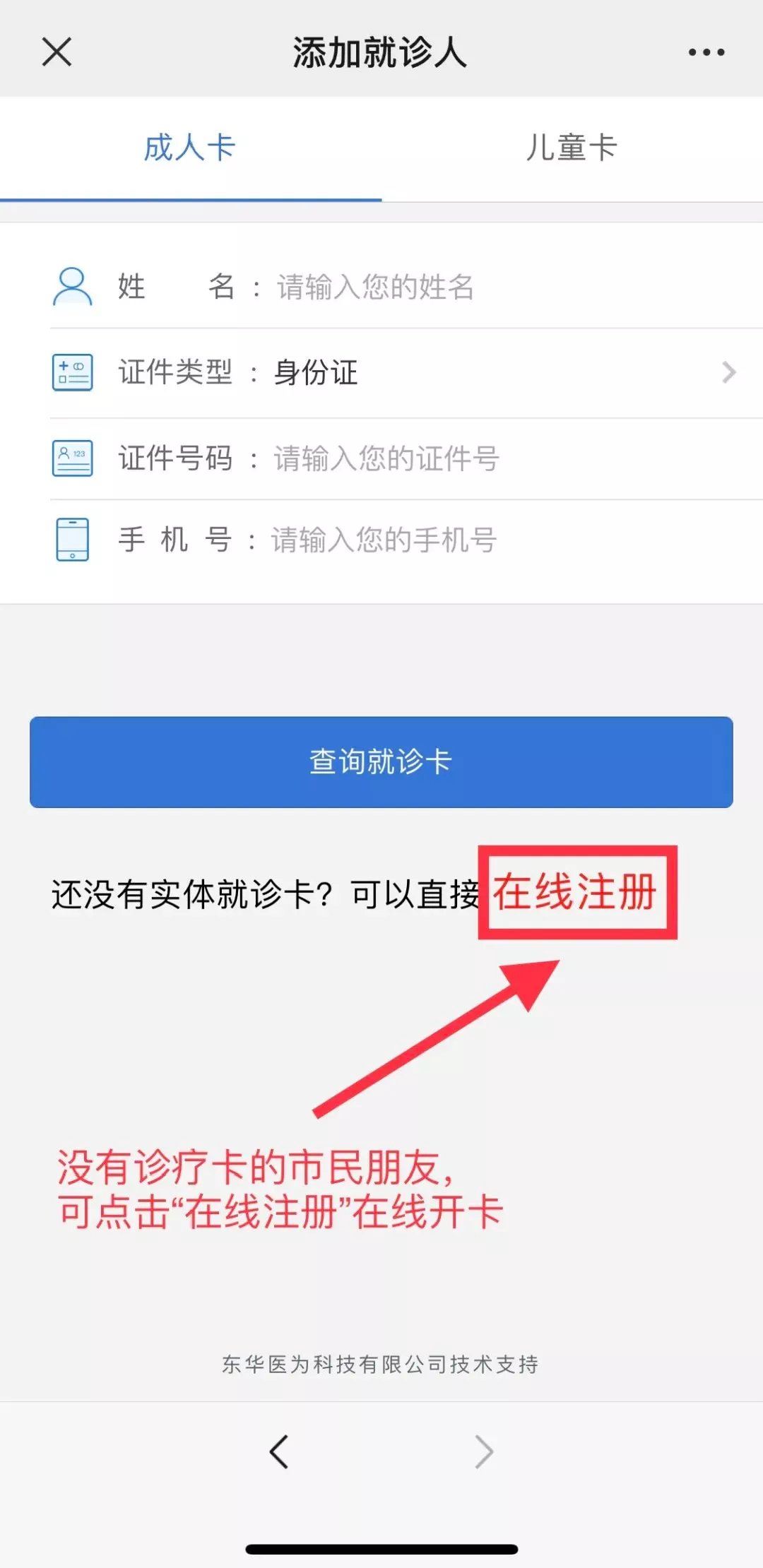Open the 在线注册 link

pos(576,892)
